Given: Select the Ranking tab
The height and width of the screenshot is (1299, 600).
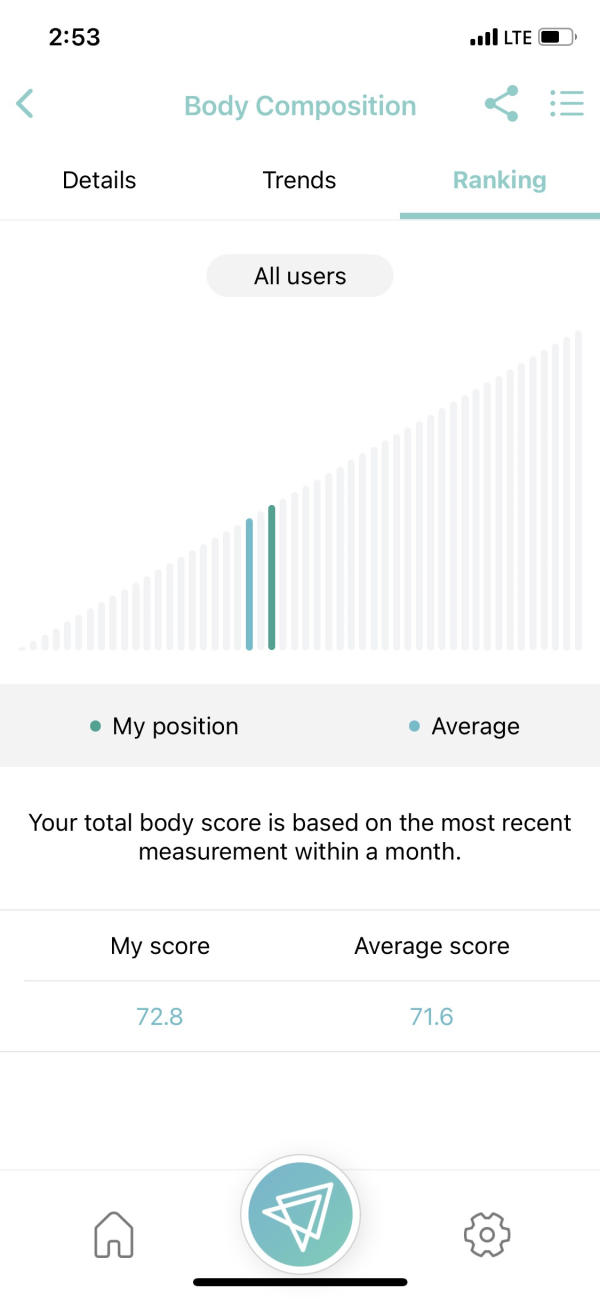Looking at the screenshot, I should 499,181.
